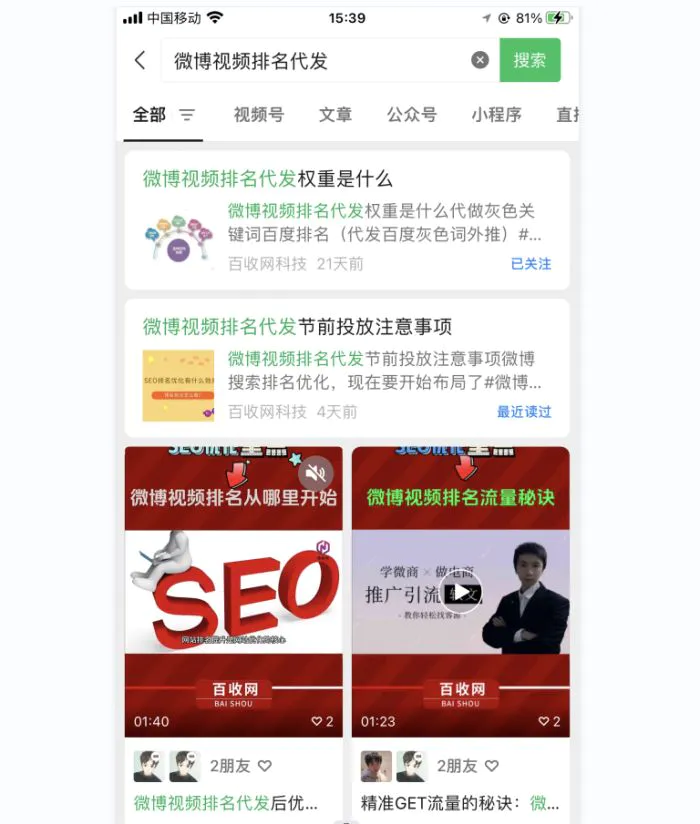Switch to the 文章 tab
Image resolution: width=700 pixels, height=824 pixels.
click(335, 115)
